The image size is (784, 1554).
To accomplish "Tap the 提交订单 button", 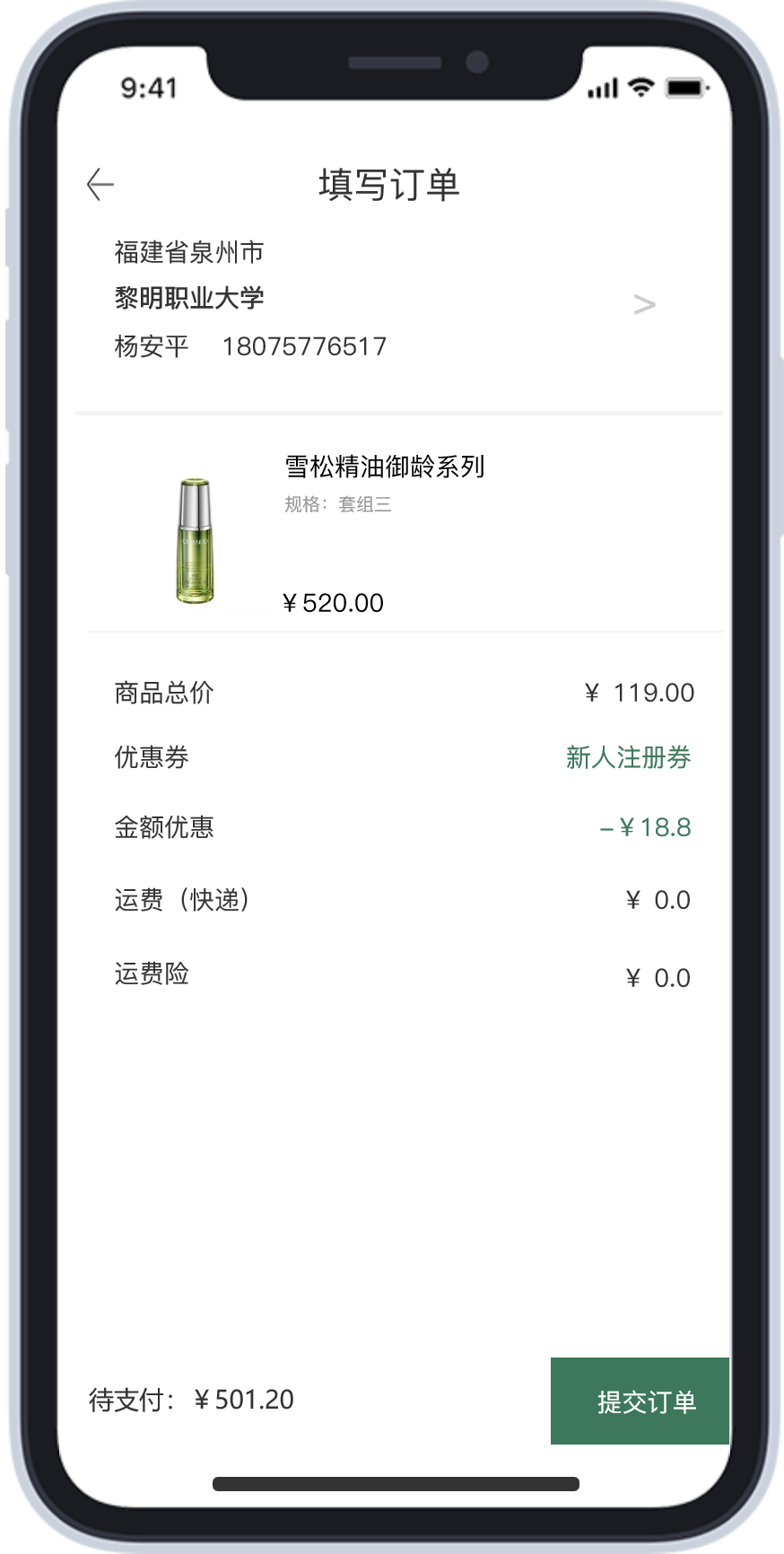I will [640, 1401].
